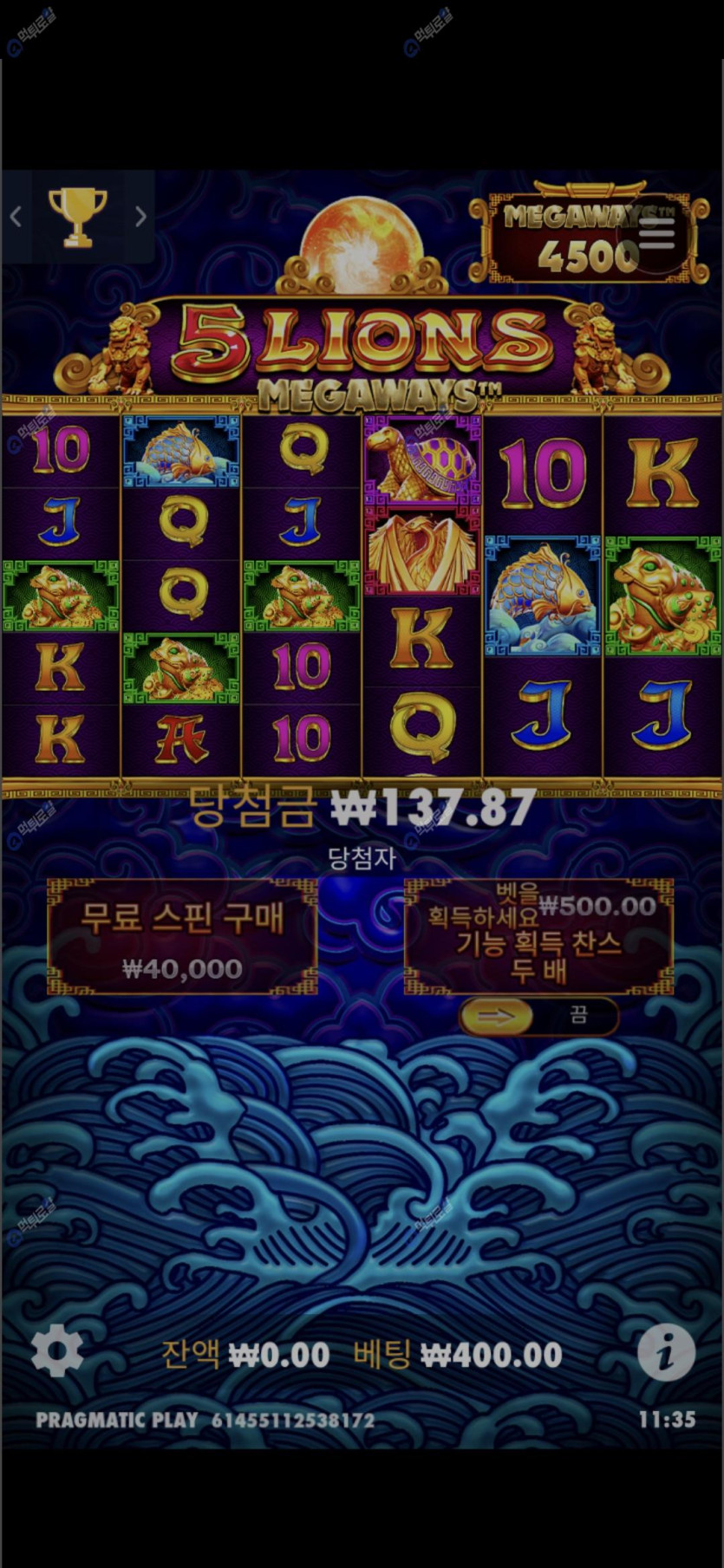This screenshot has width=724, height=1568.
Task: Go to previous promotion with left arrow
Action: pyautogui.click(x=16, y=217)
